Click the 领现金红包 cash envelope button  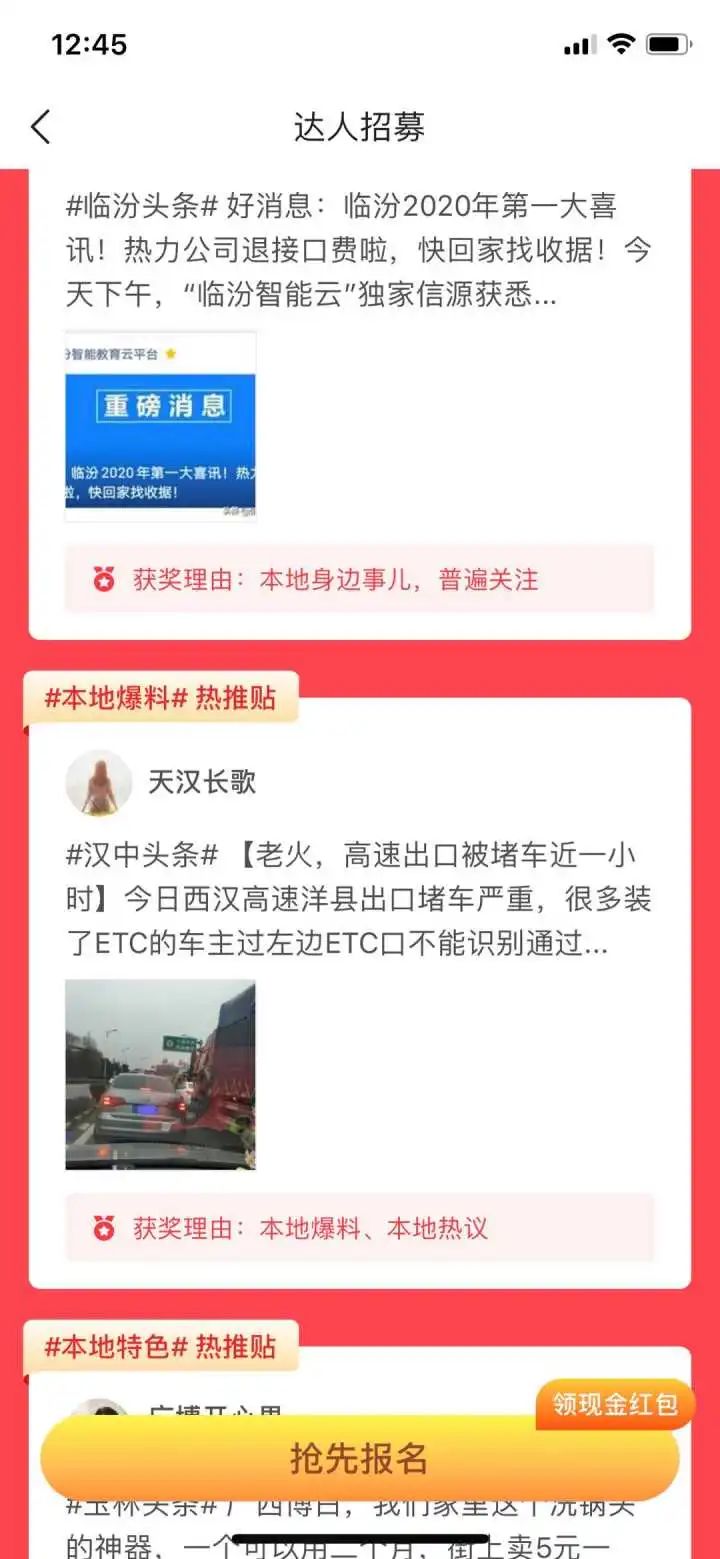(x=615, y=1403)
